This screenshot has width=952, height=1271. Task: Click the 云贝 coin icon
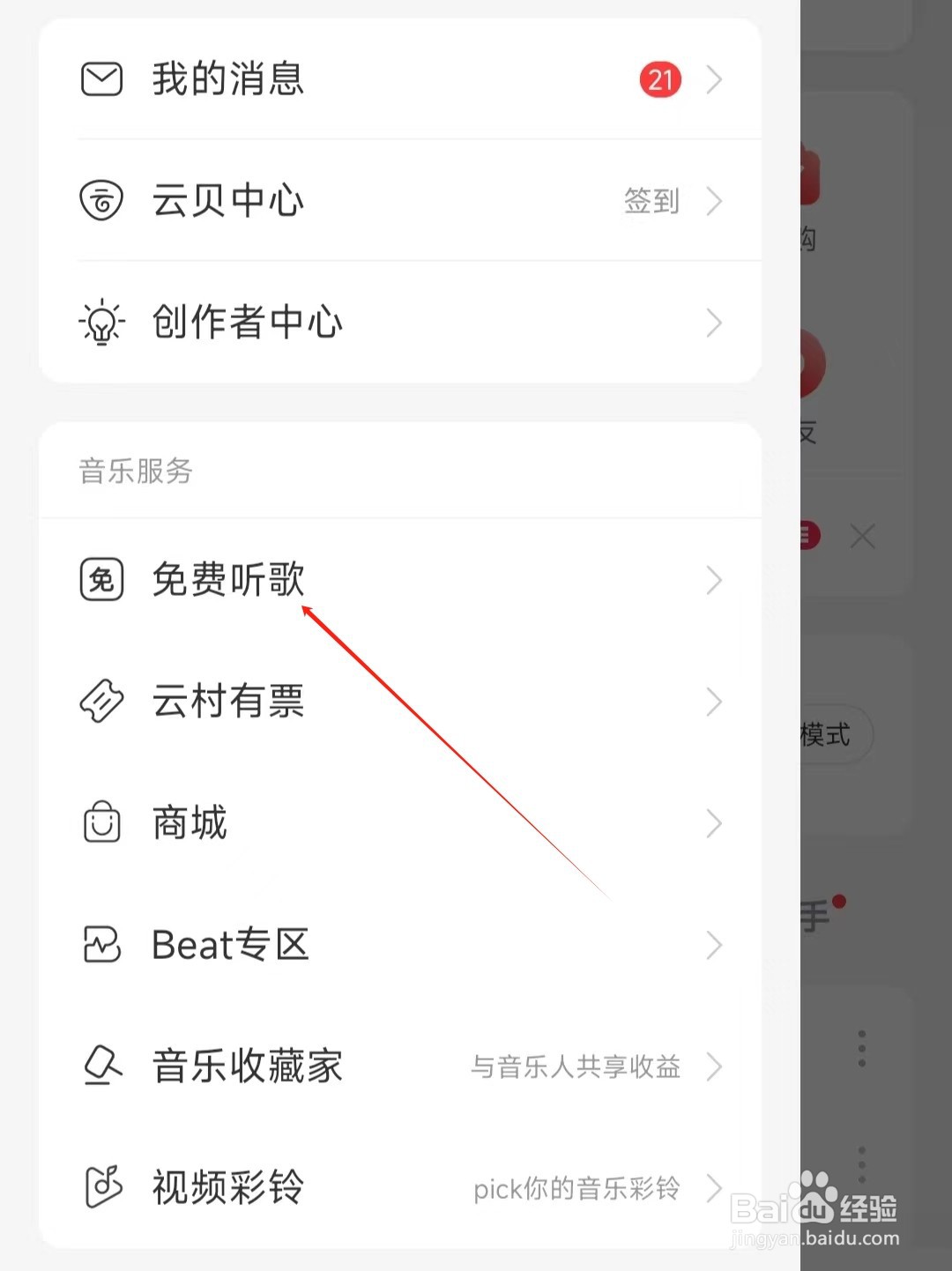pyautogui.click(x=100, y=200)
